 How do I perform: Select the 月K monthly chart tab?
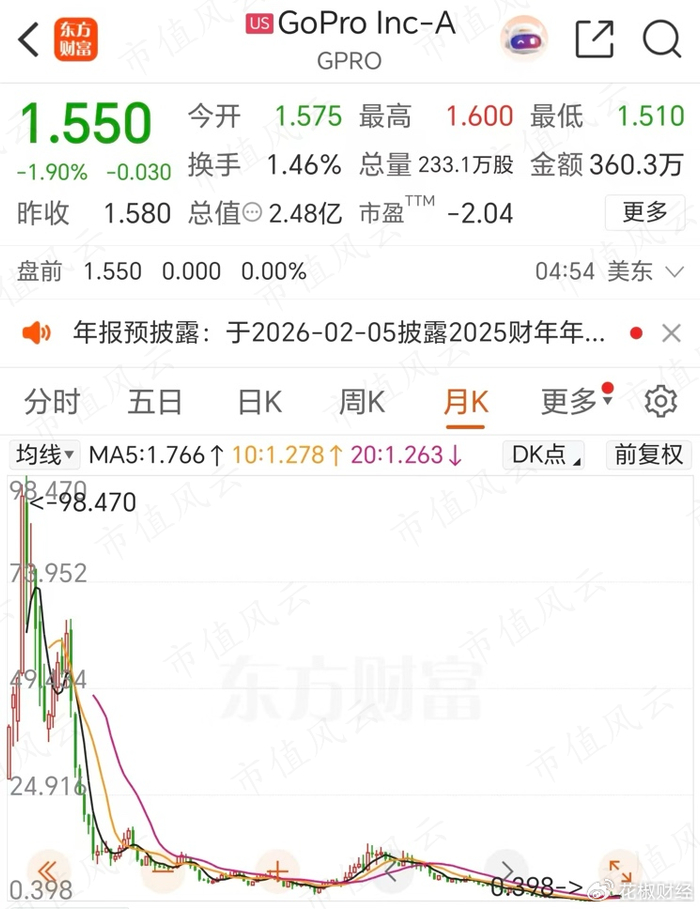(465, 402)
